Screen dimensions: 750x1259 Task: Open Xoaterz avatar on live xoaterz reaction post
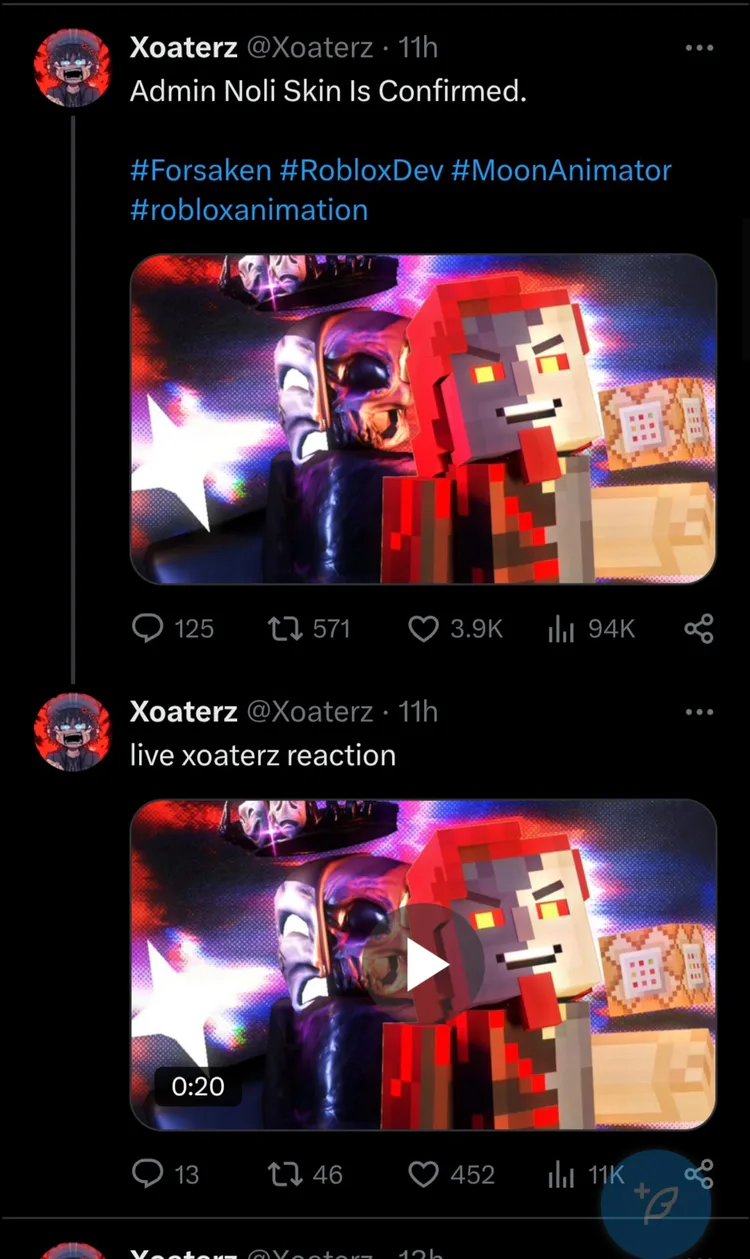click(x=73, y=732)
